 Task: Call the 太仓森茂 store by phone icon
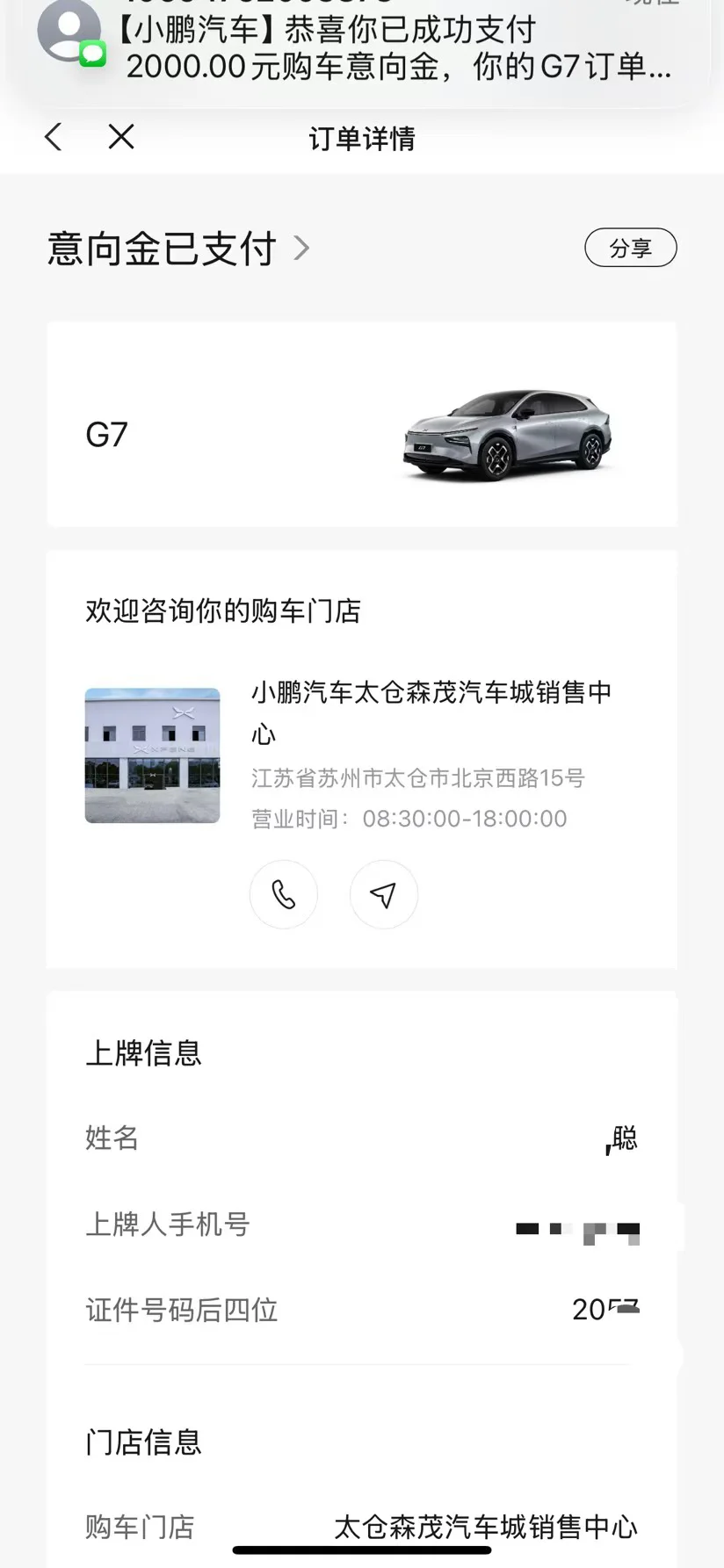tap(284, 894)
